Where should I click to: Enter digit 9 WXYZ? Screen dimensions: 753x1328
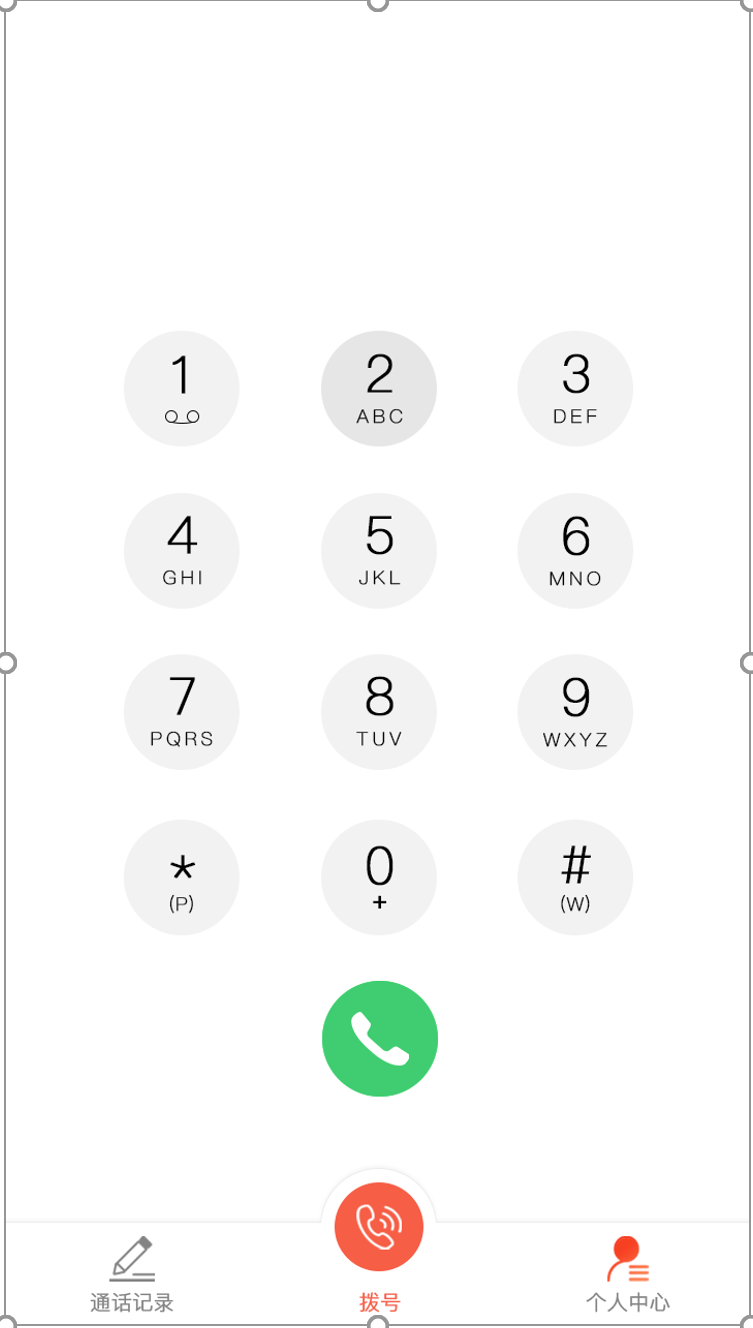click(x=575, y=712)
